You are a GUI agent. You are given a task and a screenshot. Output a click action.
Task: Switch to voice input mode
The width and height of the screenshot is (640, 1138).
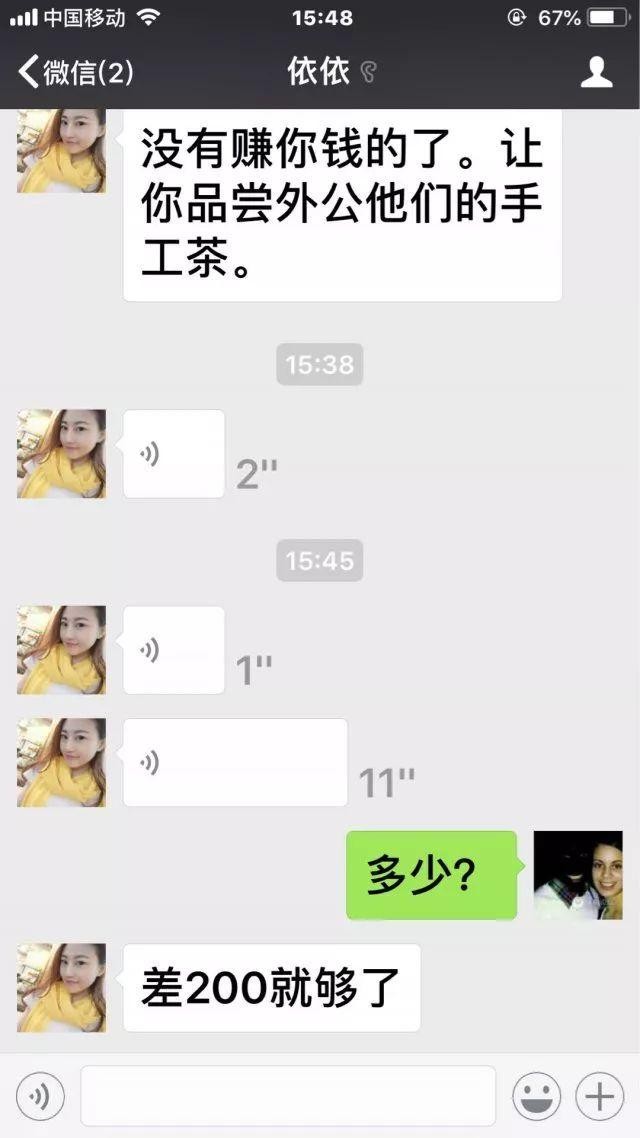click(40, 1097)
